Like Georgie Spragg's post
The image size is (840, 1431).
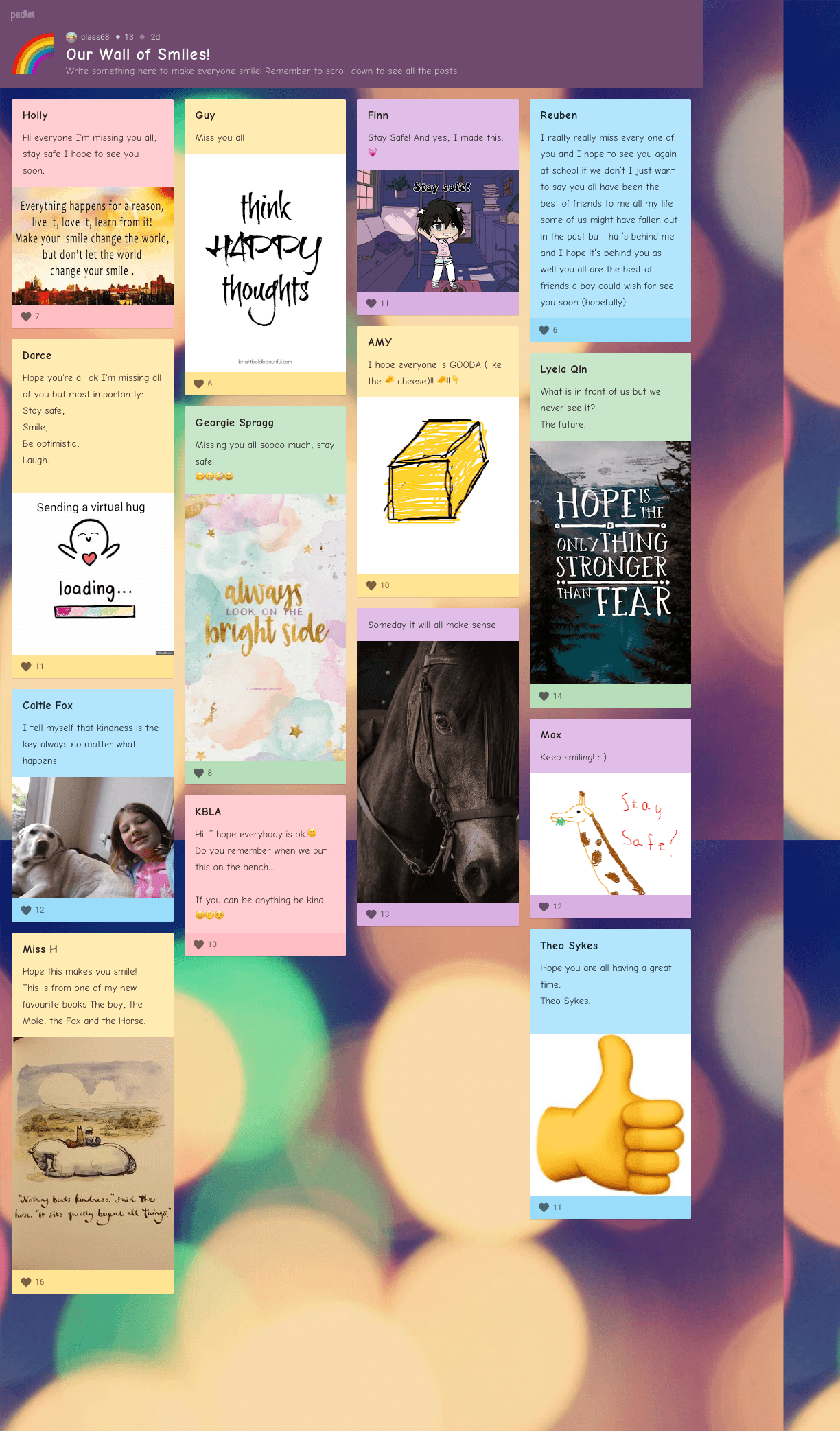pos(199,773)
